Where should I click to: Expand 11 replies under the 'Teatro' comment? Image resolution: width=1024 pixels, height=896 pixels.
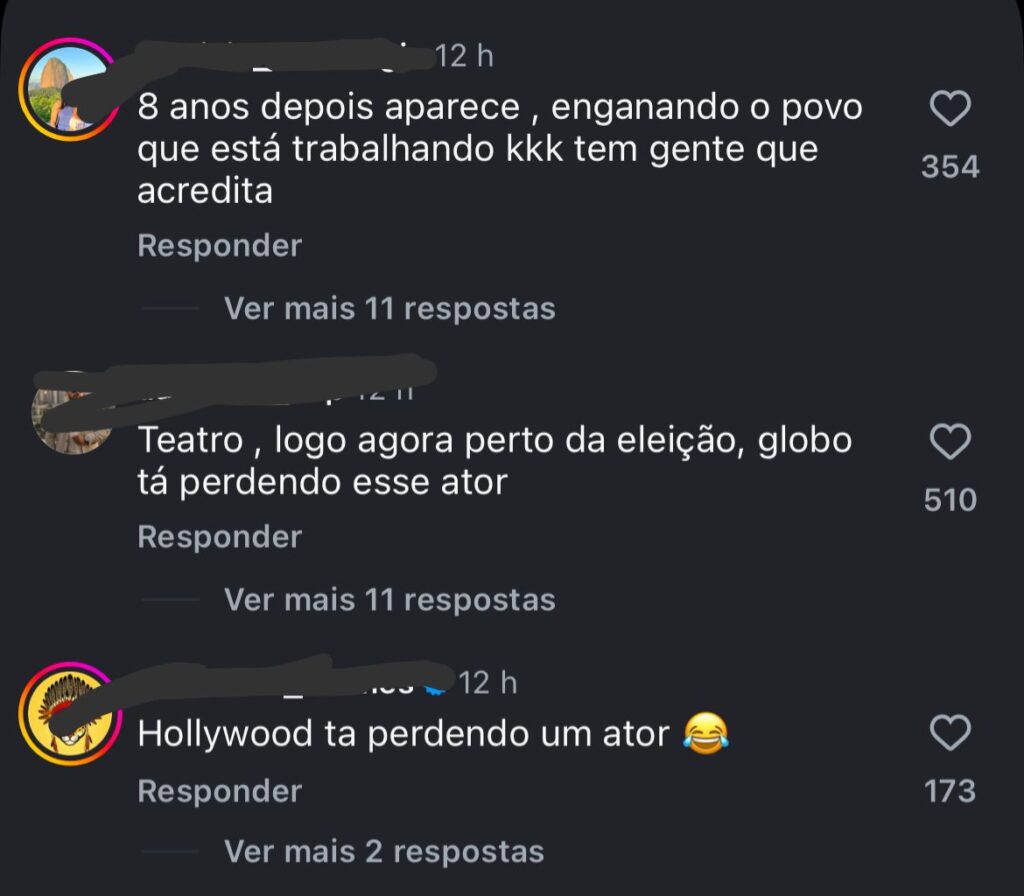coord(388,600)
